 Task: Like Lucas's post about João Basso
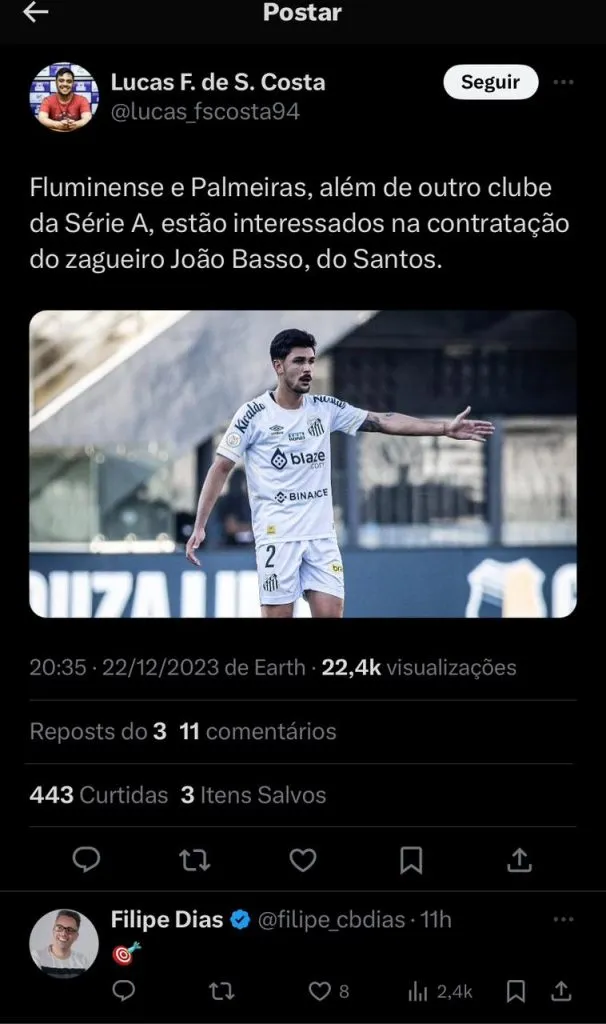302,860
